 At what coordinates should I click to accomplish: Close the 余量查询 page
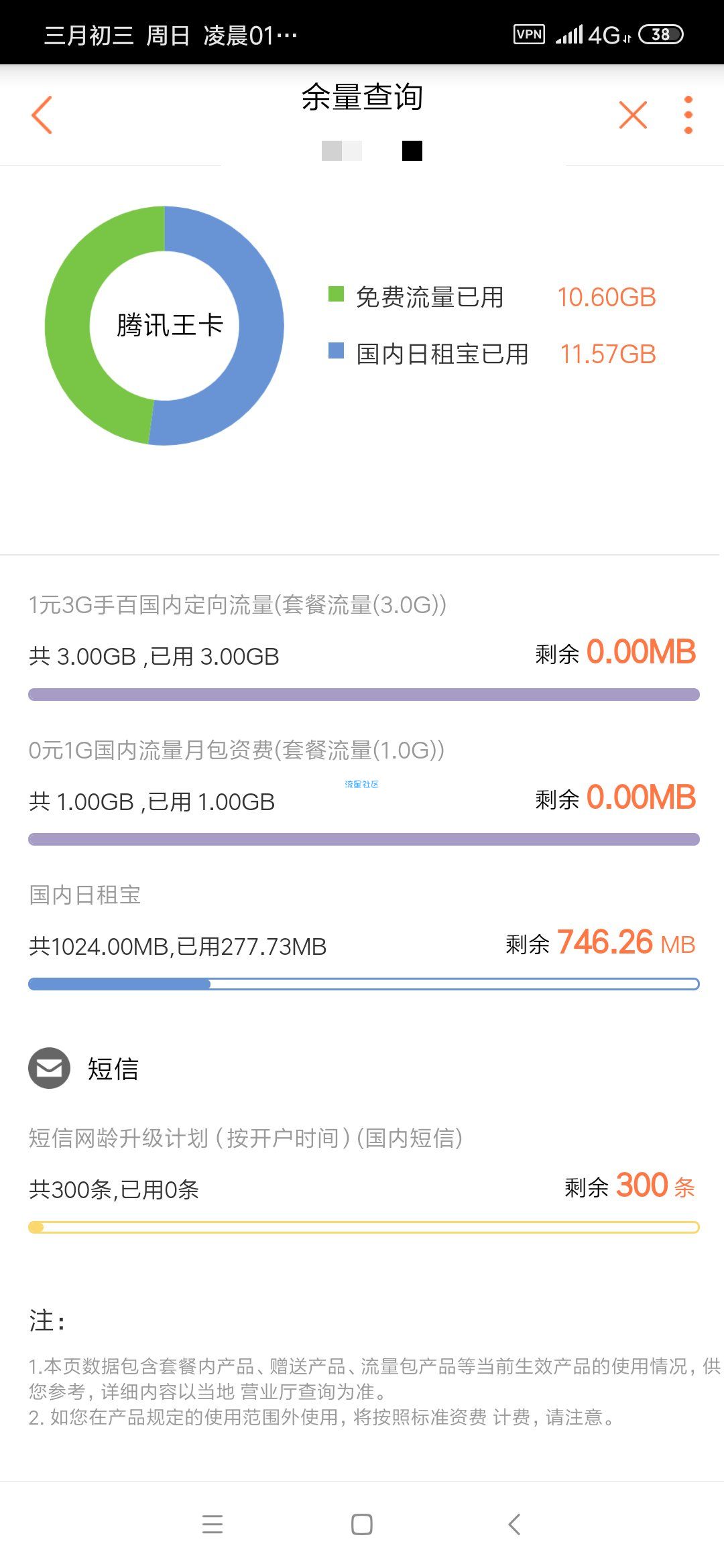pos(633,115)
